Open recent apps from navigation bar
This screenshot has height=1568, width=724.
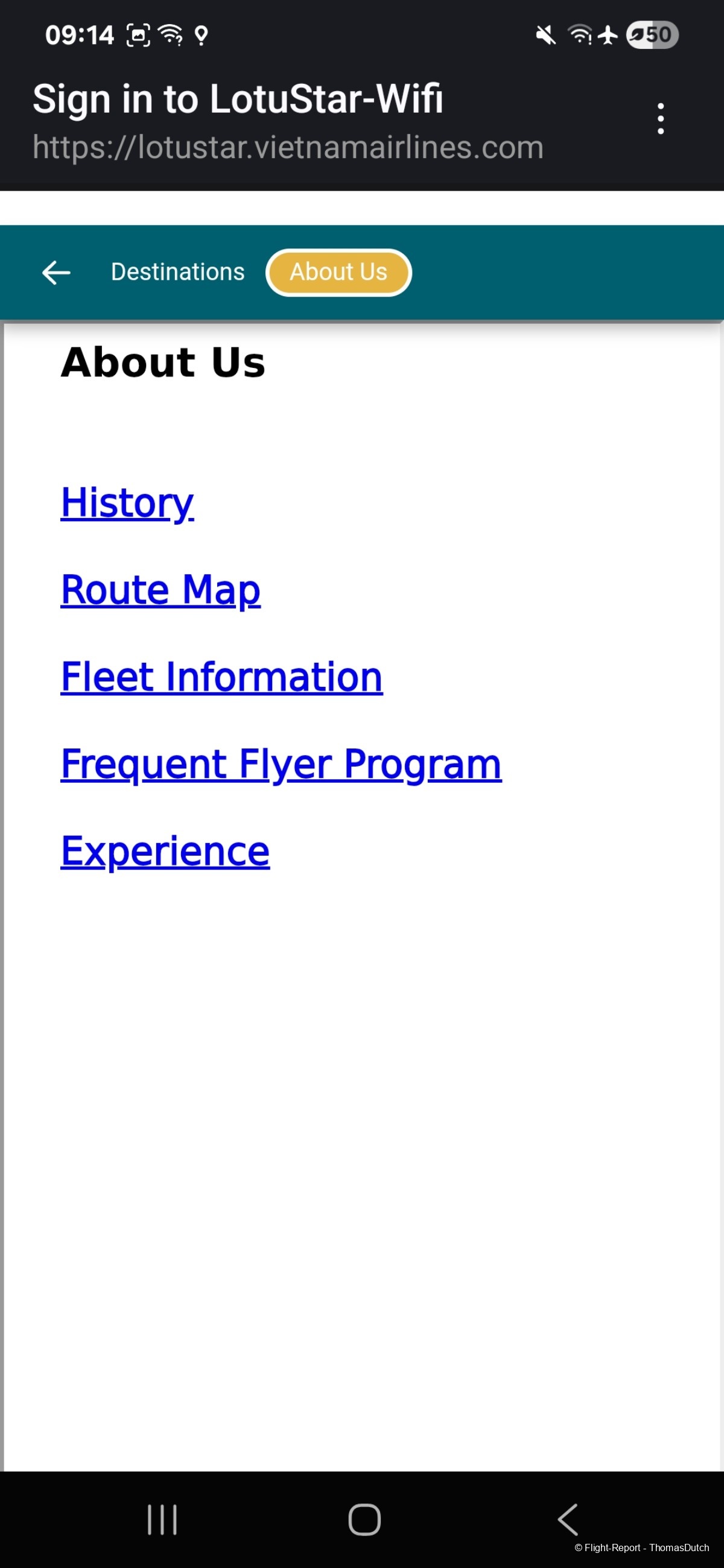(x=162, y=1519)
